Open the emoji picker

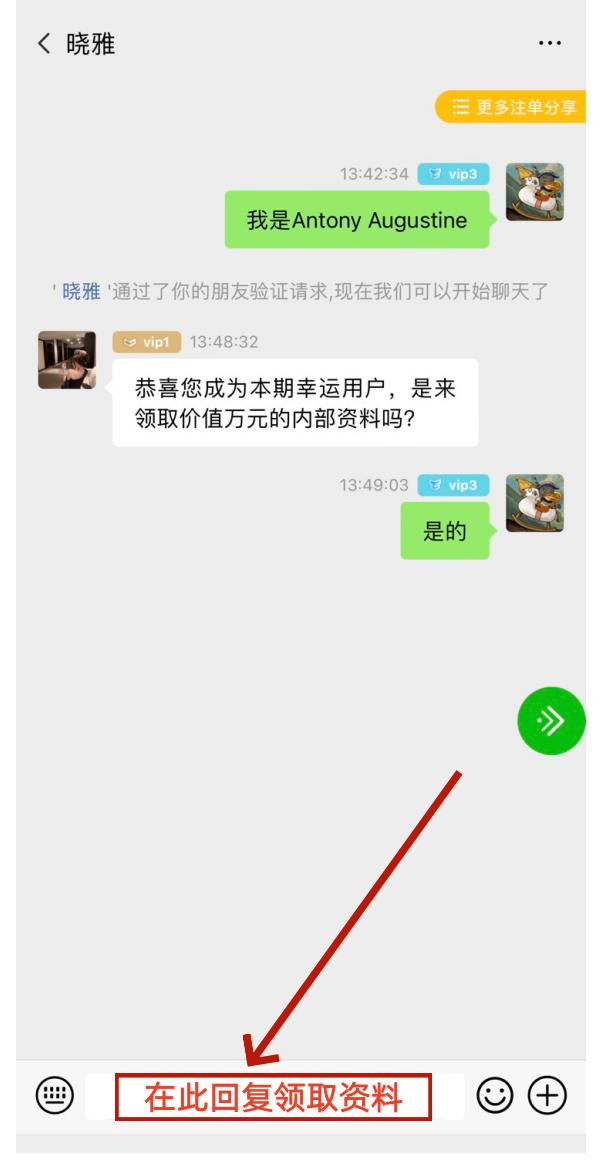494,1096
